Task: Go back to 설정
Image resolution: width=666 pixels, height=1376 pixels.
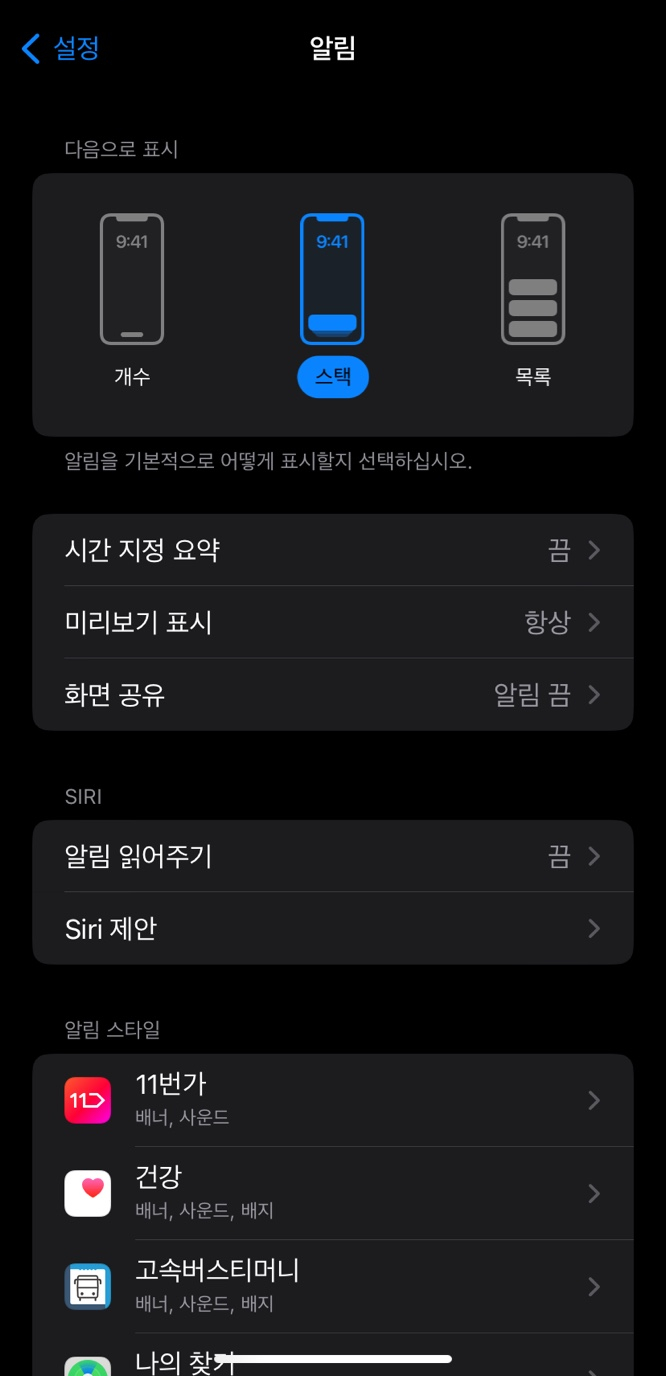Action: coord(60,48)
